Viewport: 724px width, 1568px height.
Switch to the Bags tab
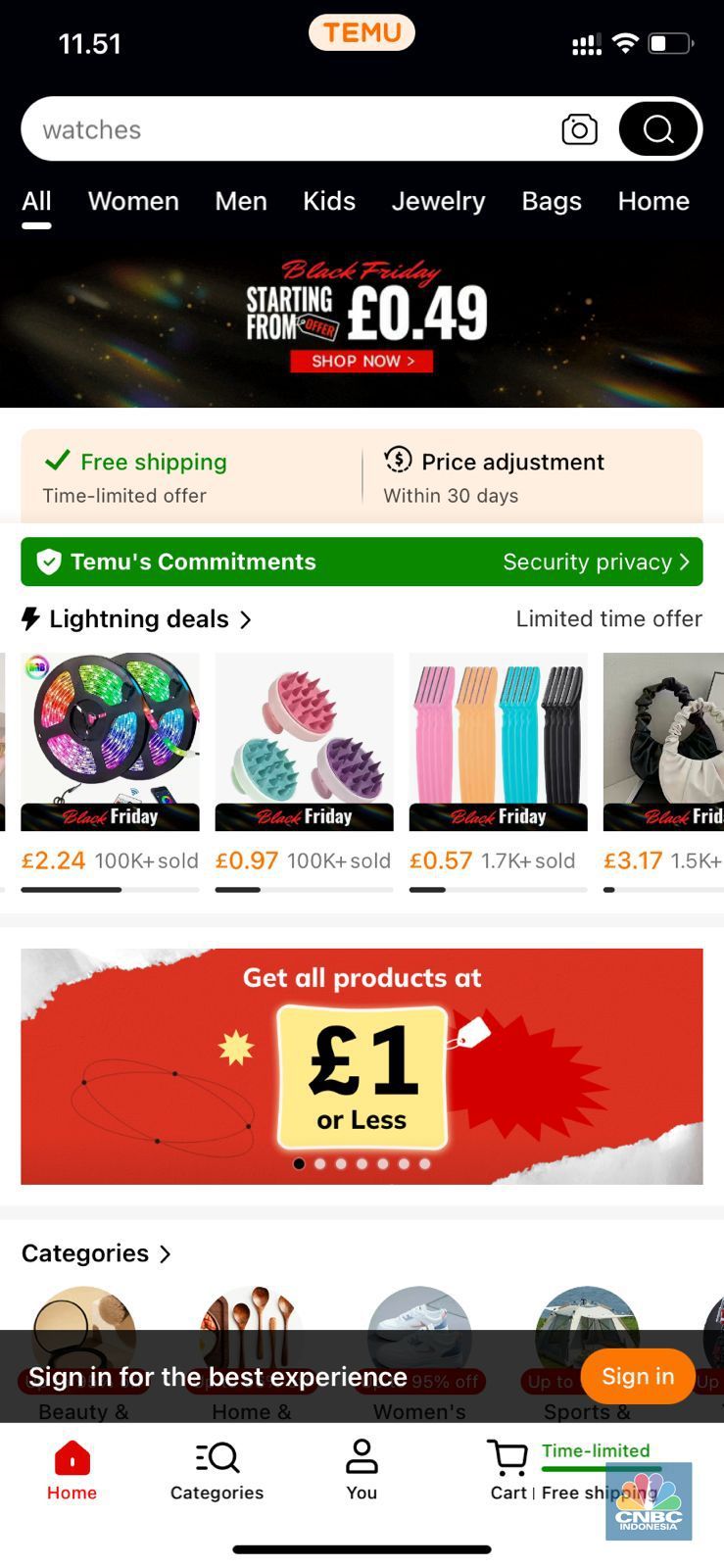(x=552, y=201)
